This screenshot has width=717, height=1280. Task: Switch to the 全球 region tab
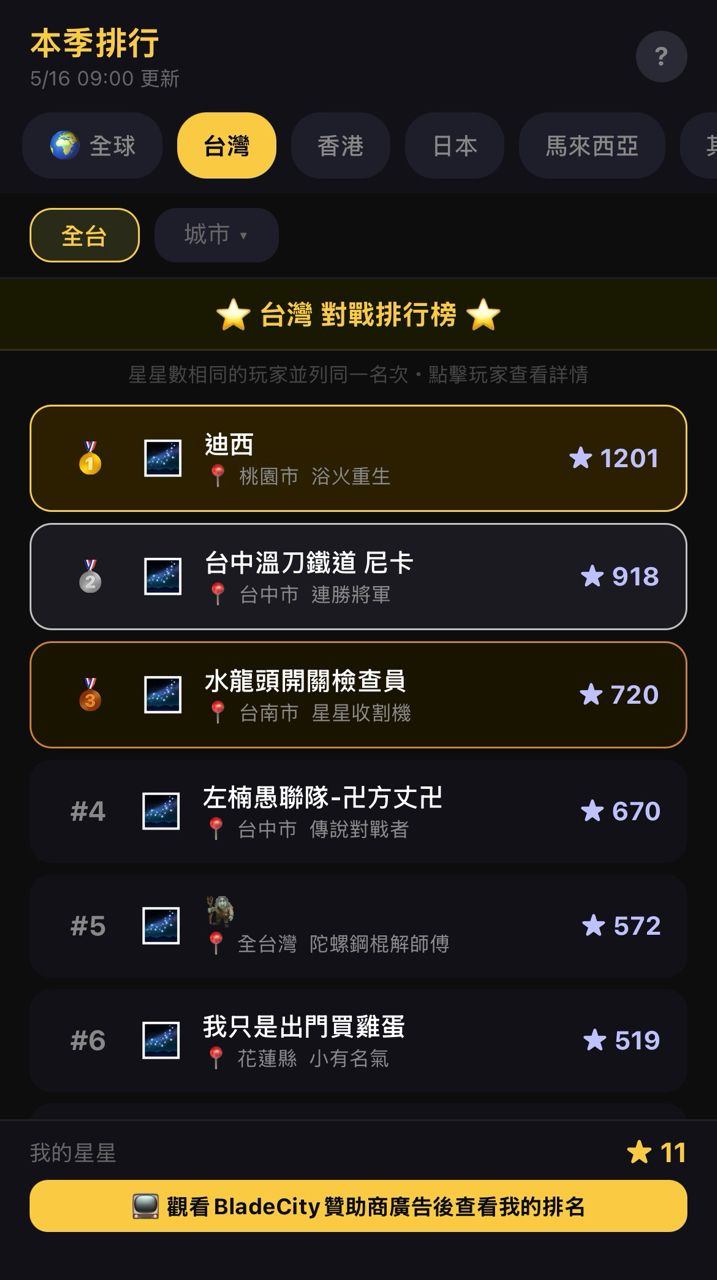point(92,146)
